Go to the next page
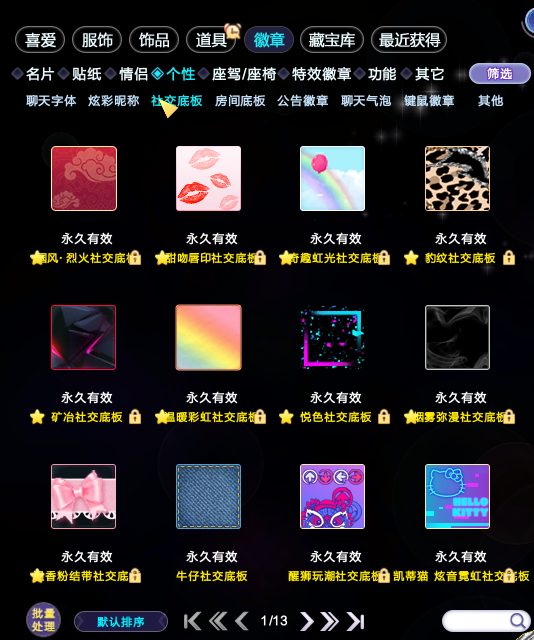Image resolution: width=534 pixels, height=640 pixels. 307,621
